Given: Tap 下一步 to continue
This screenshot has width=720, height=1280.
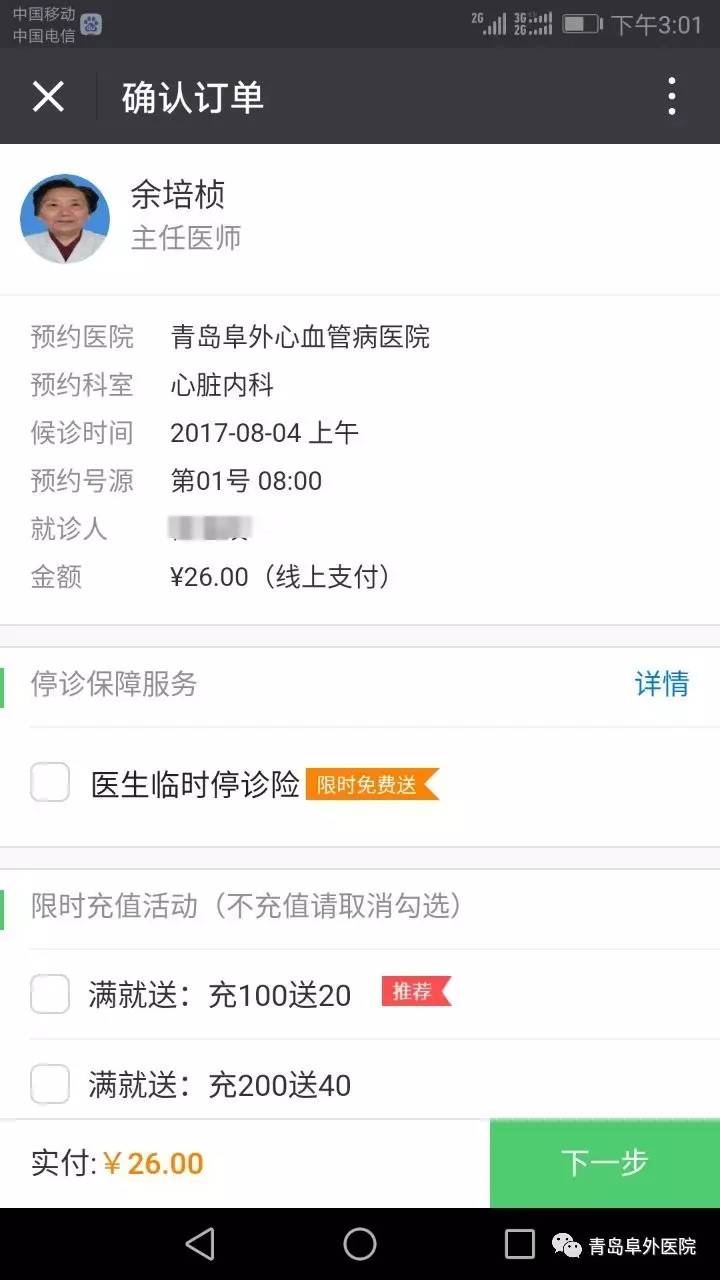Looking at the screenshot, I should (605, 1163).
